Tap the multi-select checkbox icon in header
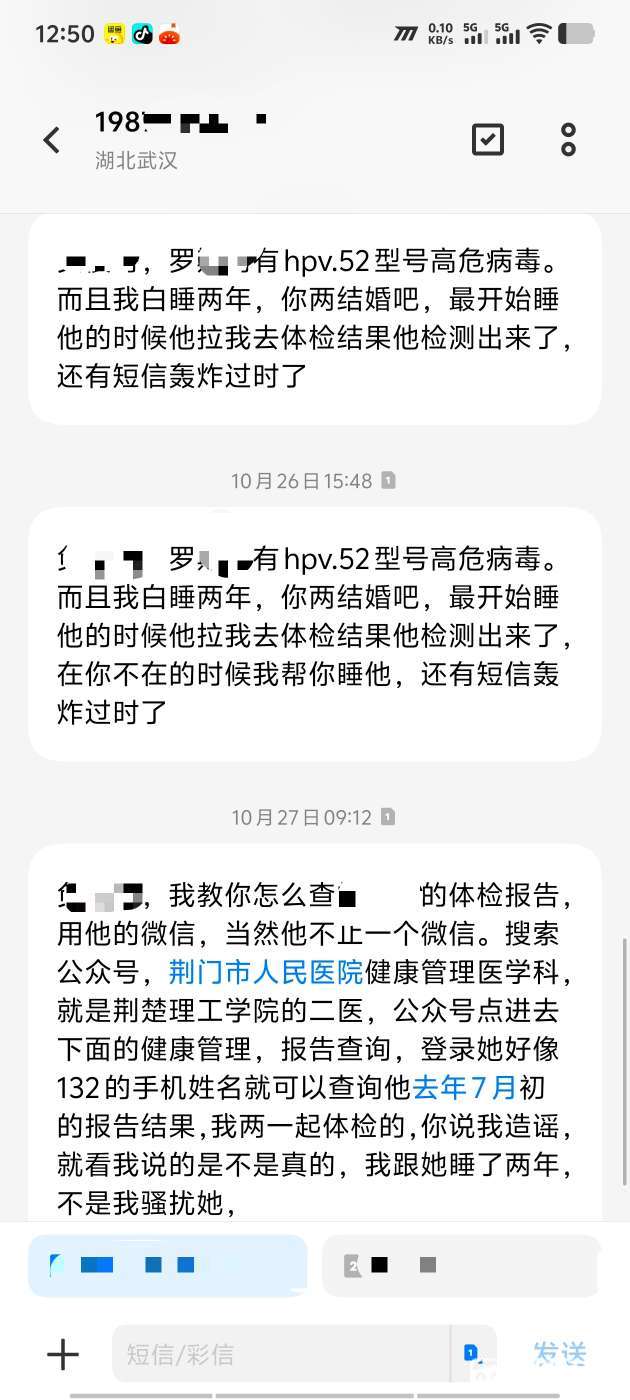Image resolution: width=630 pixels, height=1400 pixels. pyautogui.click(x=488, y=140)
